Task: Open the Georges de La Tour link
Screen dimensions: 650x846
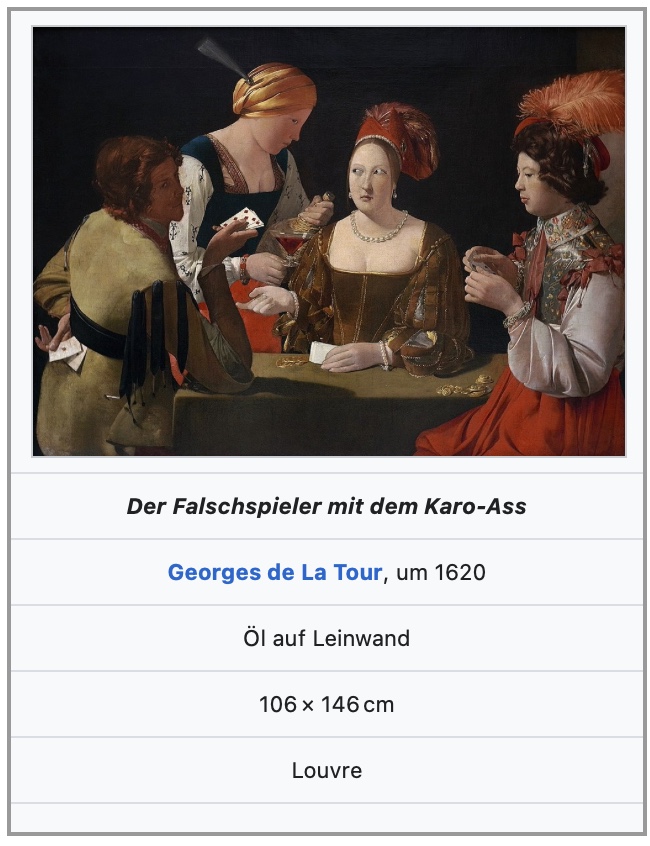Action: pyautogui.click(x=274, y=573)
